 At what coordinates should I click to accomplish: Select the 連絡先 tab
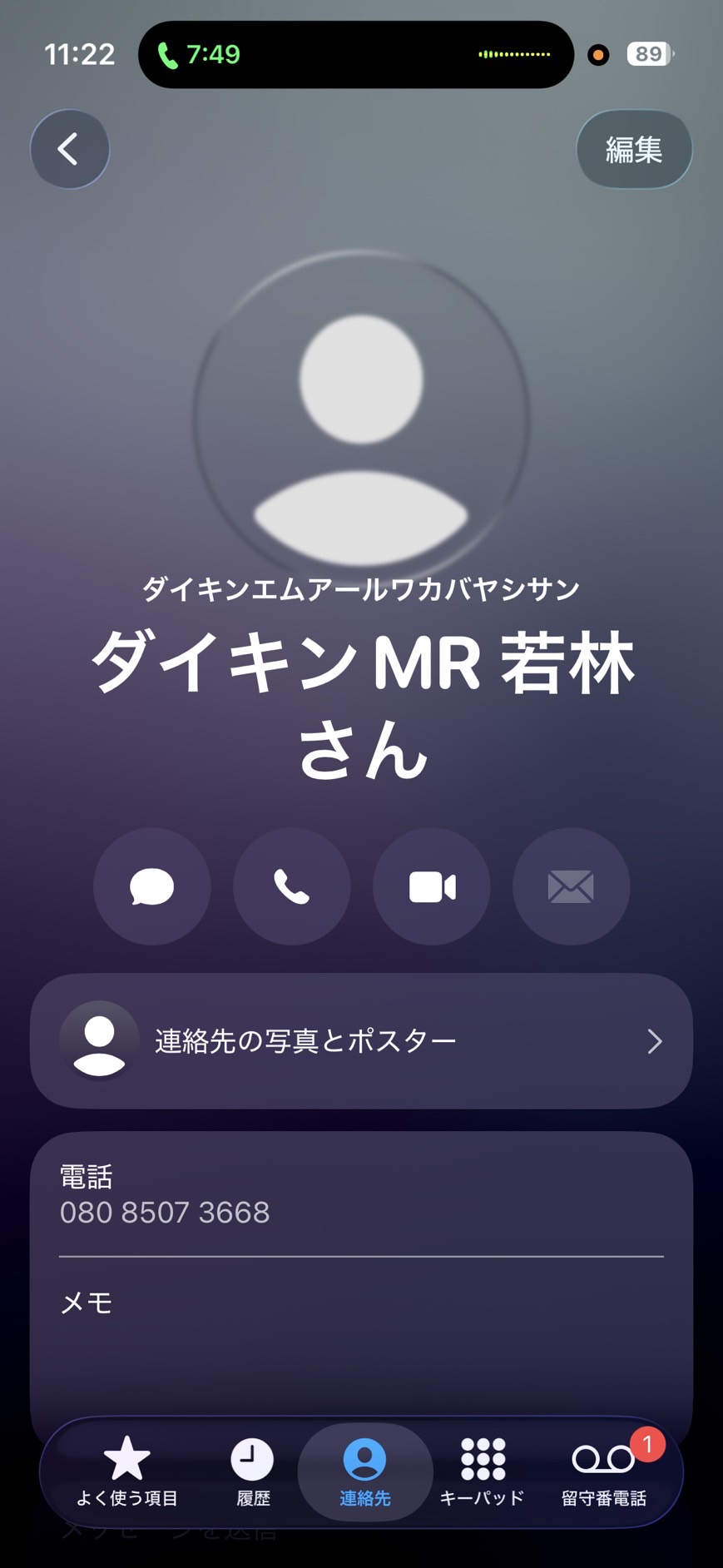[x=364, y=1471]
